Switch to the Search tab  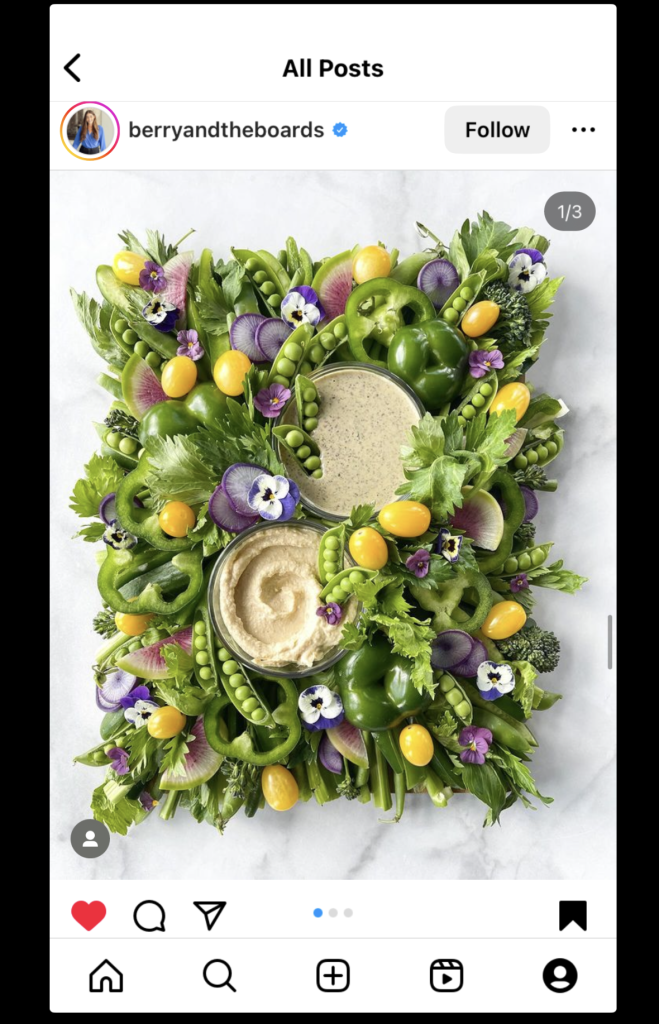point(219,975)
